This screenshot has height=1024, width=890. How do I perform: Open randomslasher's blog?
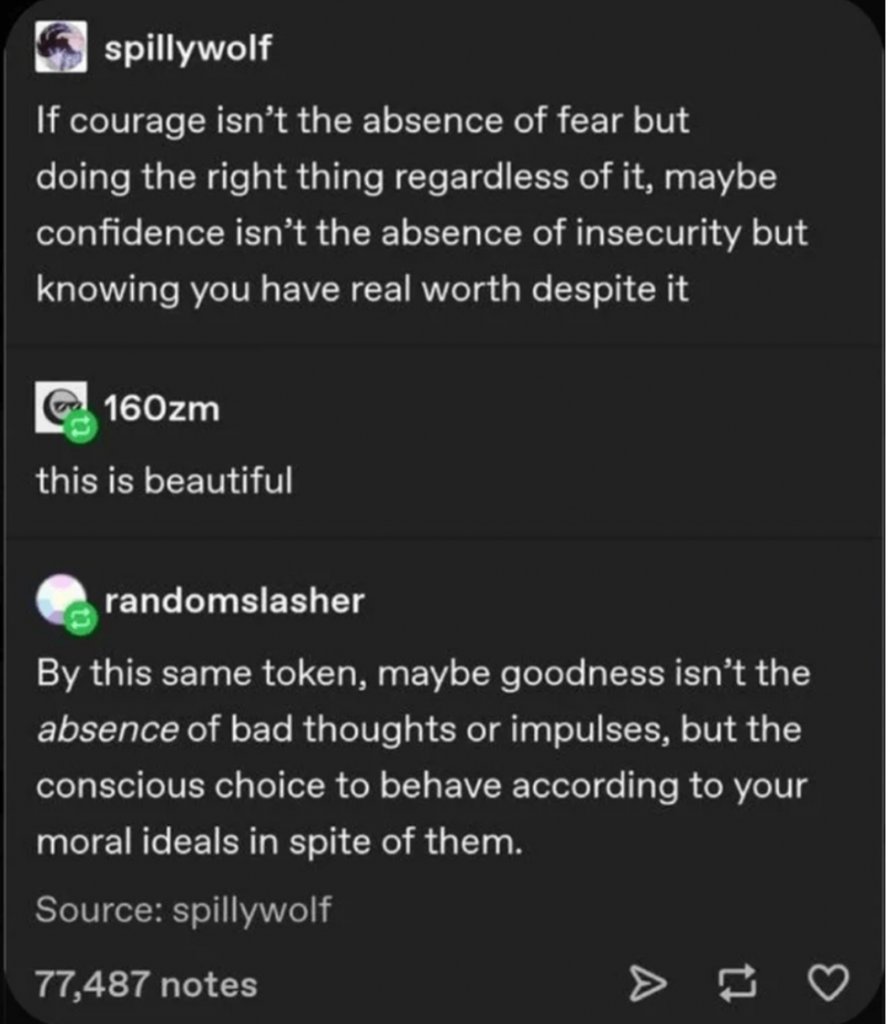[233, 600]
